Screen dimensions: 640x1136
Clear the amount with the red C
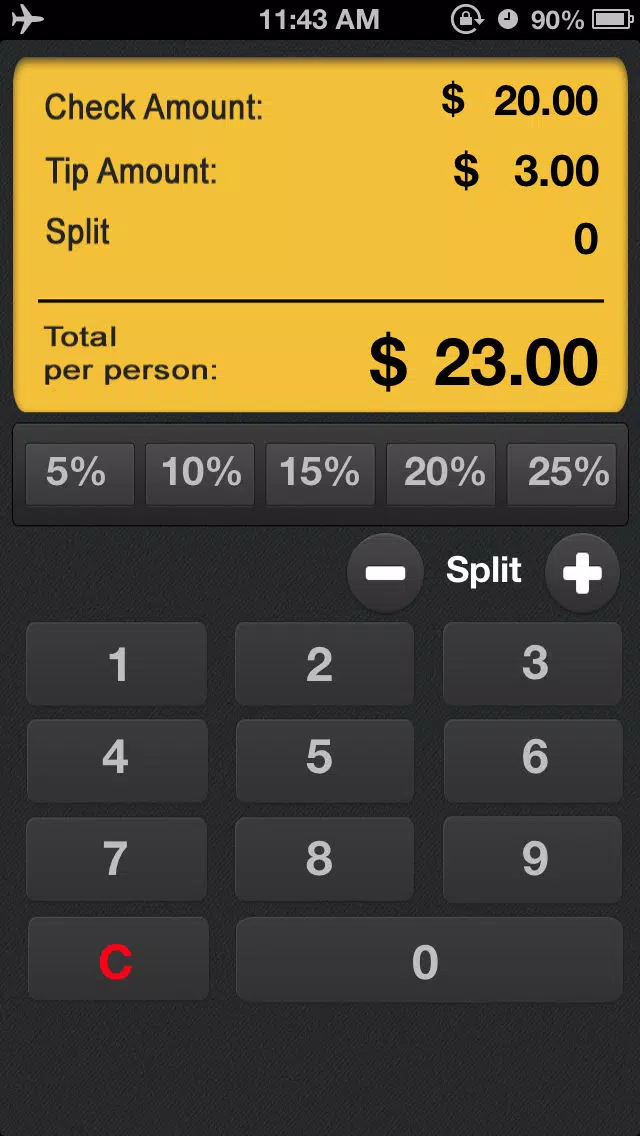coord(117,960)
